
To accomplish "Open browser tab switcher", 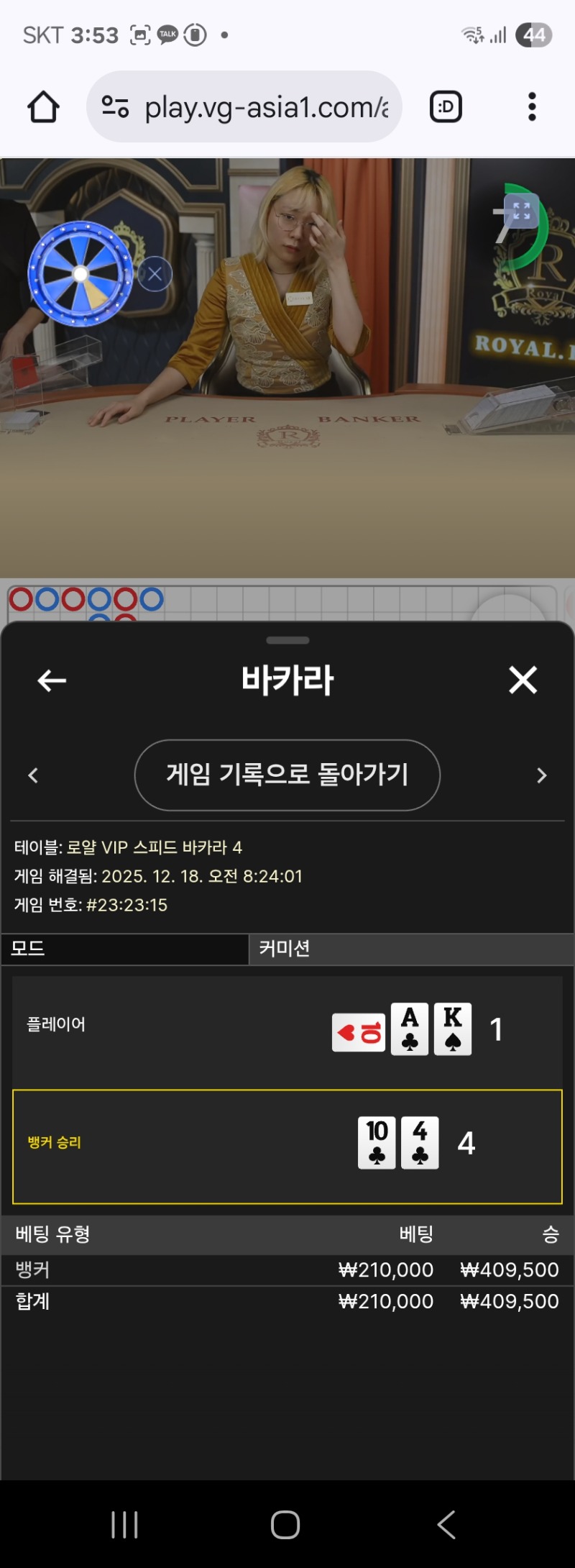I will click(x=446, y=107).
